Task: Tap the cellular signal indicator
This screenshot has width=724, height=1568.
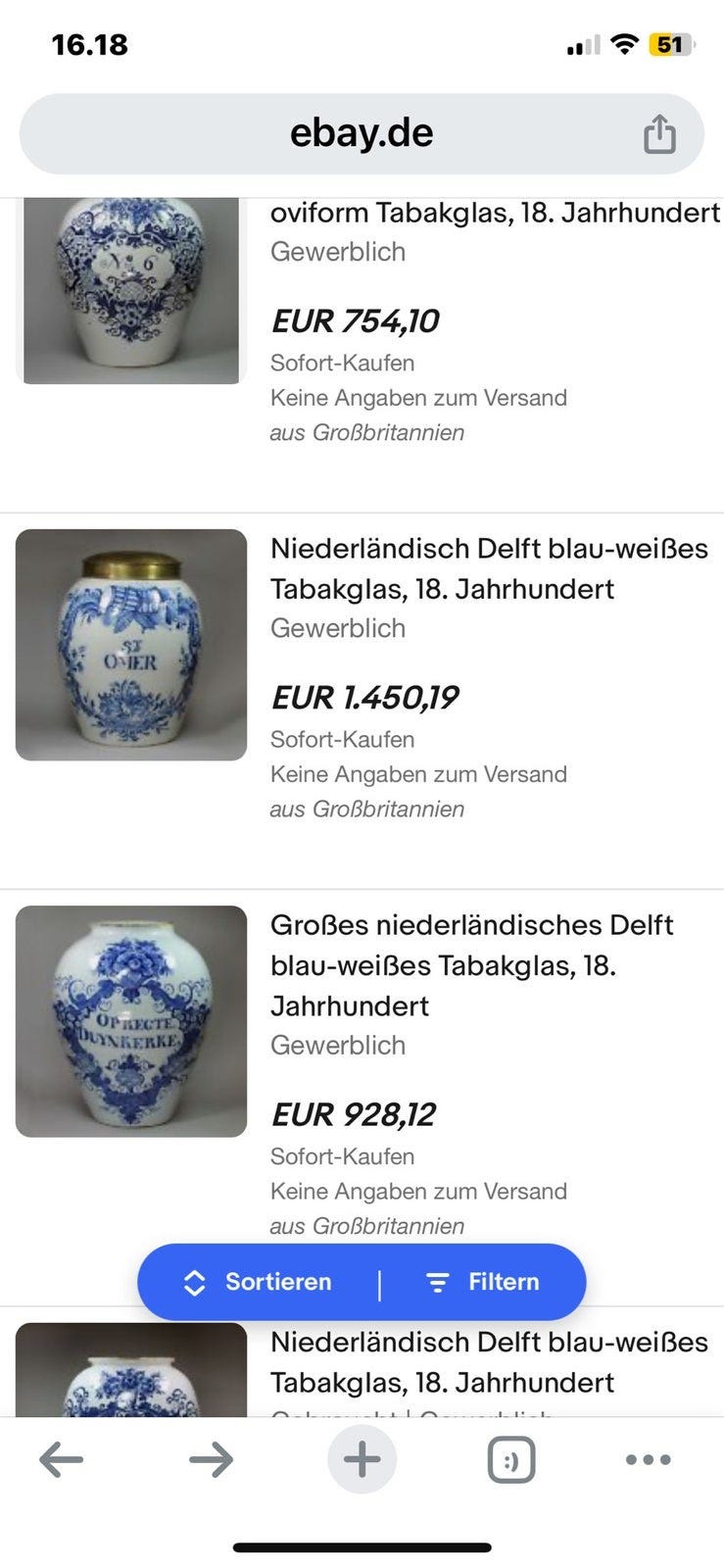Action: pyautogui.click(x=582, y=43)
